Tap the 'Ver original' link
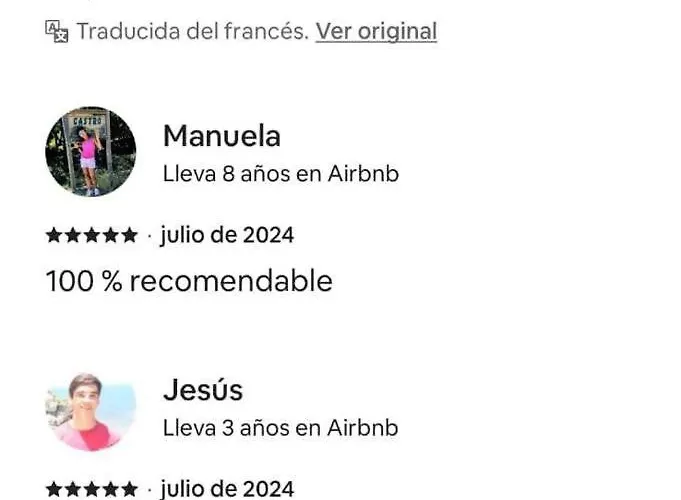 376,31
